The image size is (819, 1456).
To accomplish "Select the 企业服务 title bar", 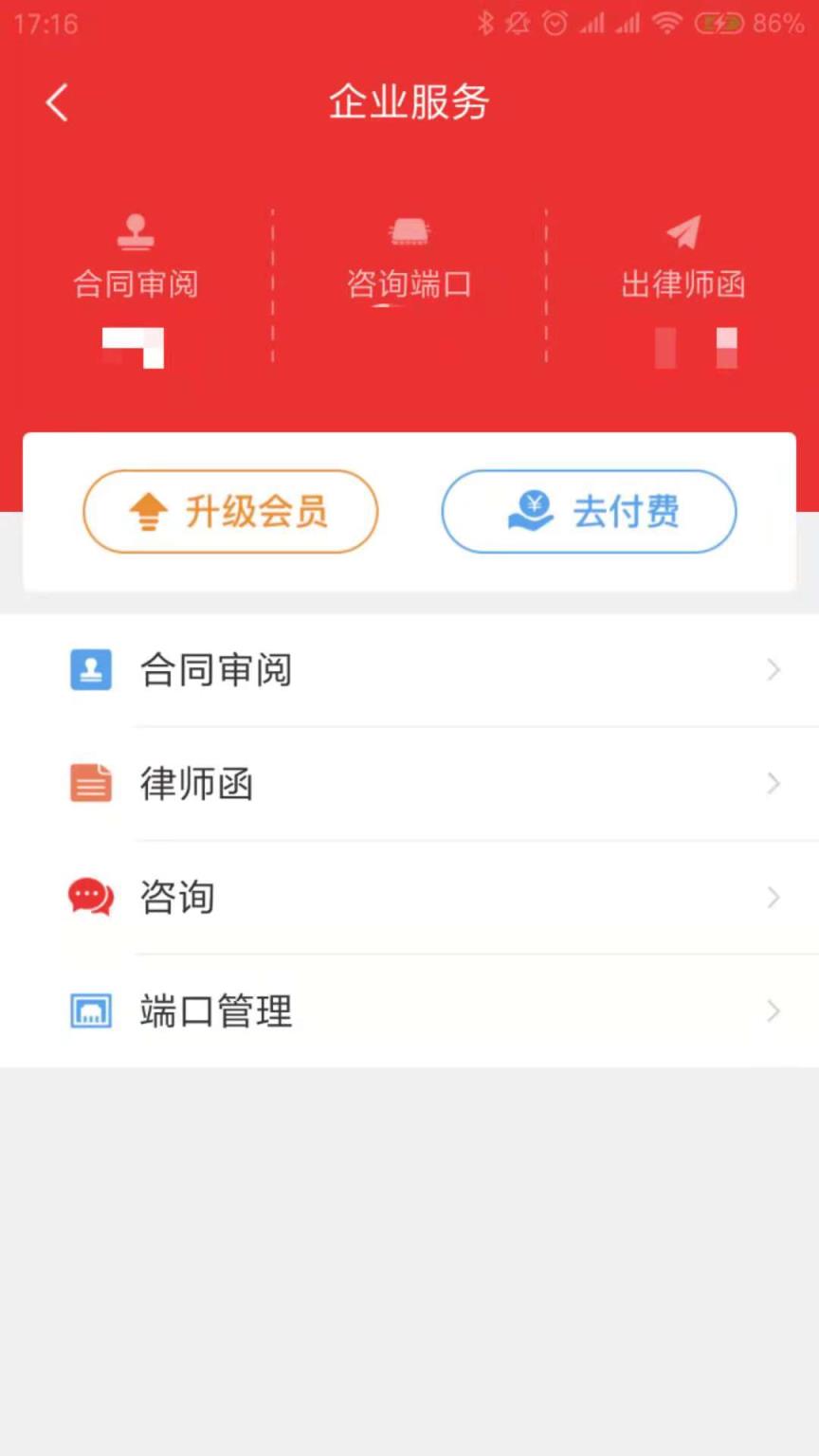I will pos(409,102).
